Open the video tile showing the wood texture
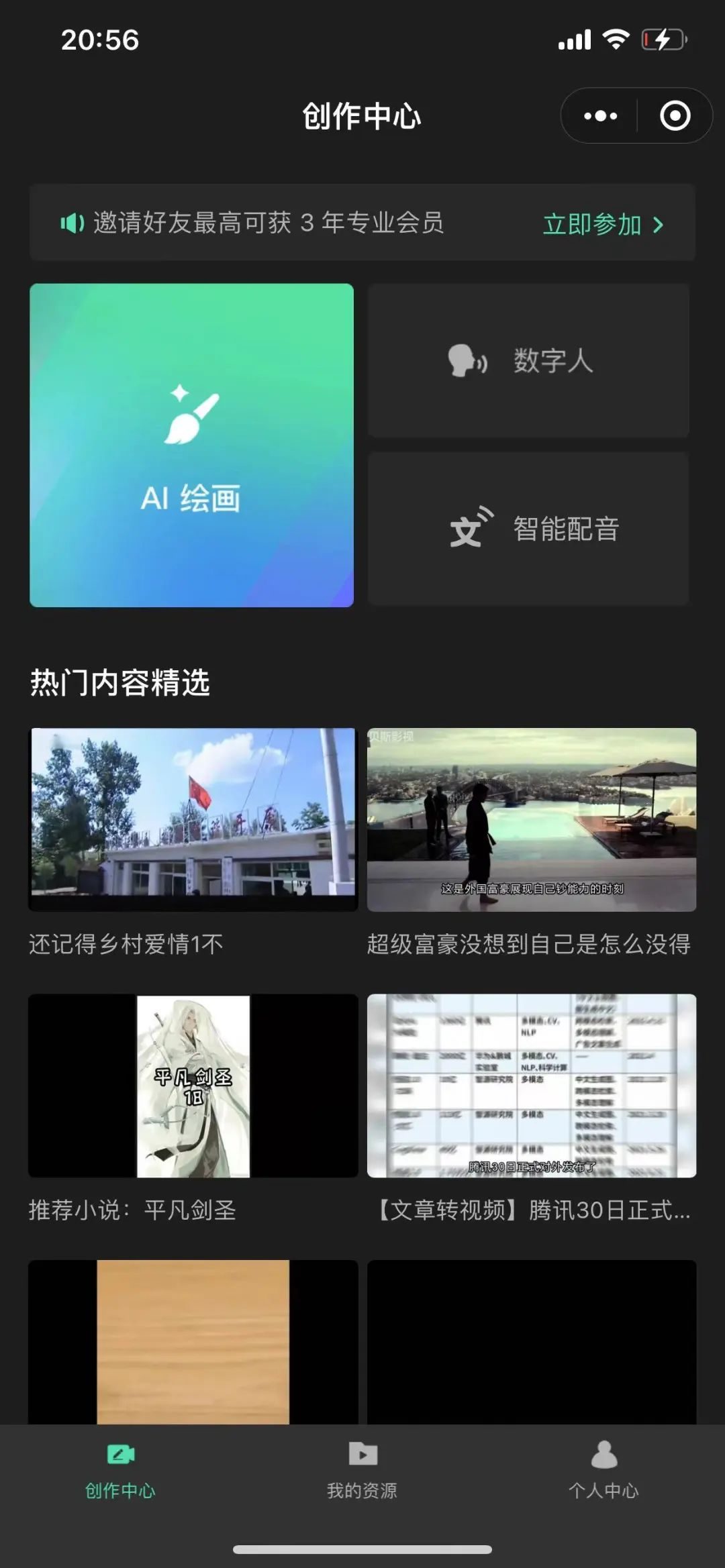Image resolution: width=725 pixels, height=1568 pixels. point(193,1341)
